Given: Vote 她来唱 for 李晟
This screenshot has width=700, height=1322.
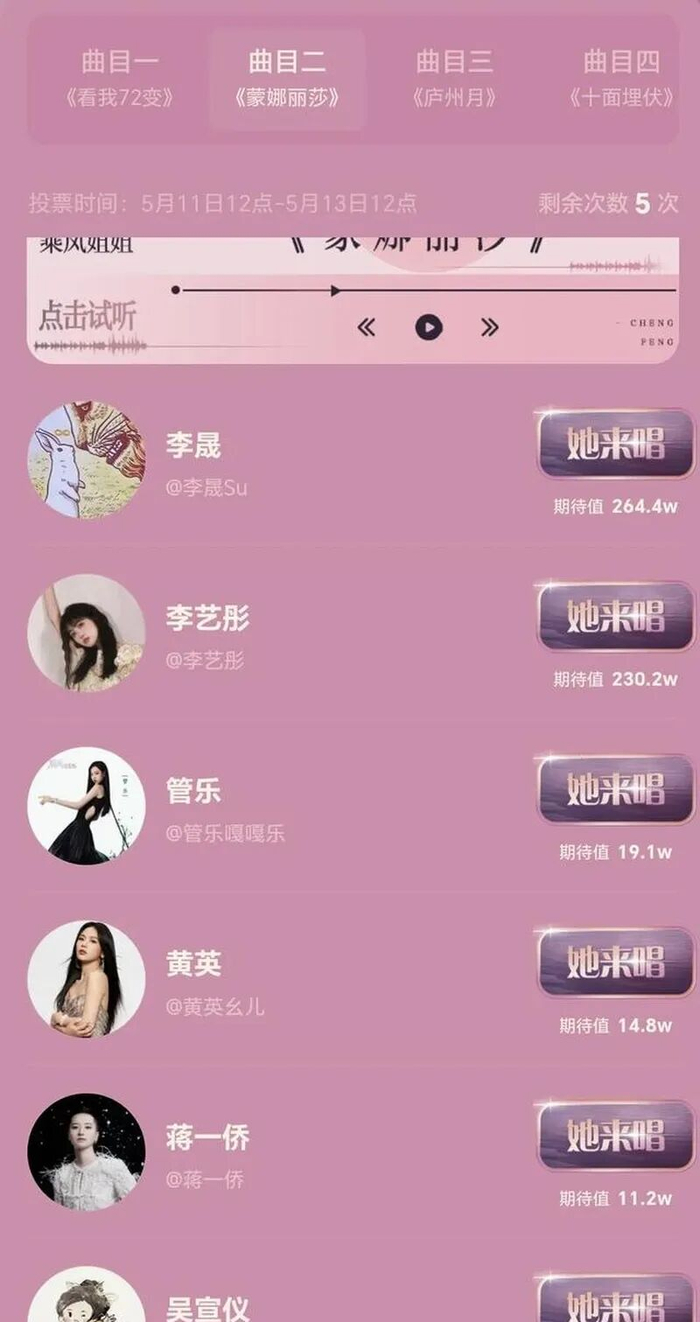Looking at the screenshot, I should point(615,443).
